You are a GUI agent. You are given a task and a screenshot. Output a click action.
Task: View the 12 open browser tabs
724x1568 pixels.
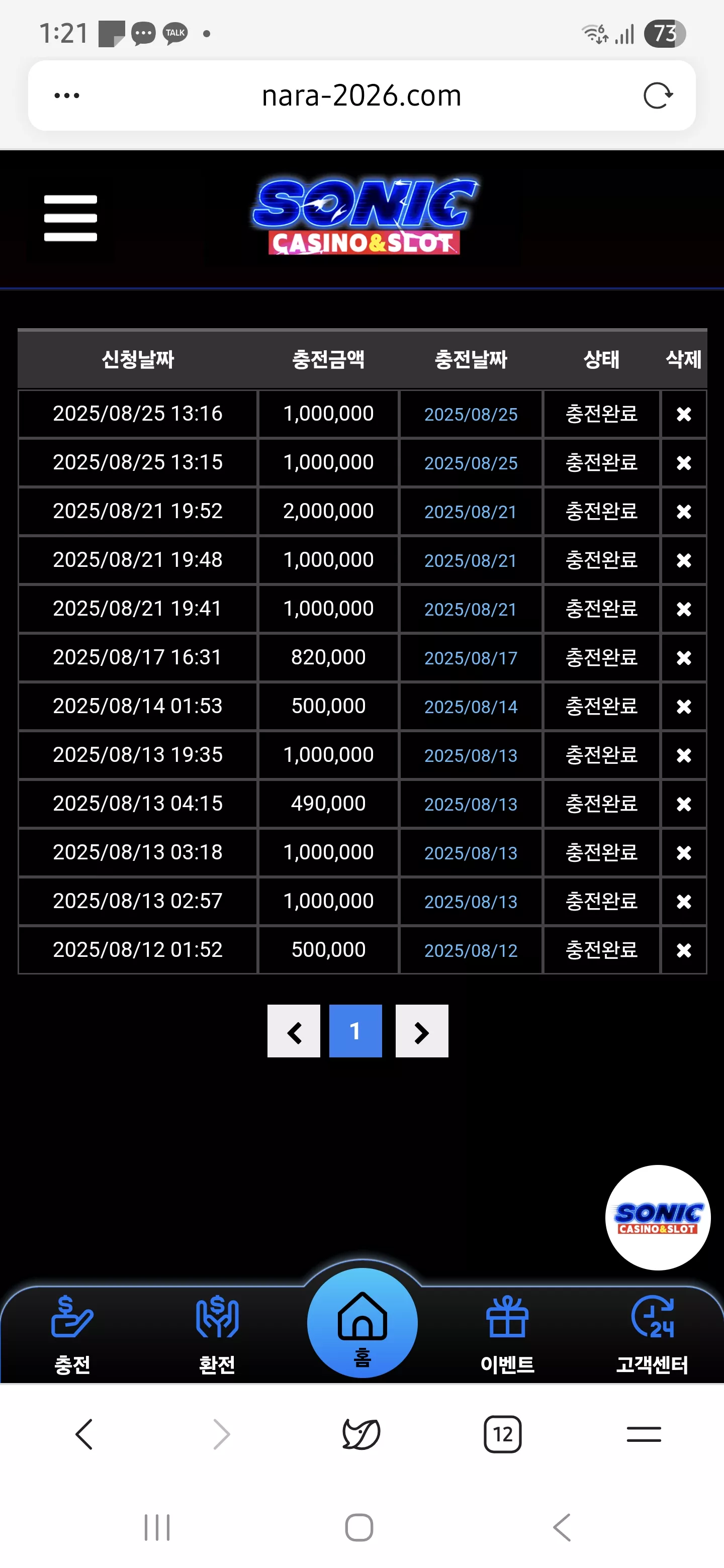pyautogui.click(x=503, y=1434)
